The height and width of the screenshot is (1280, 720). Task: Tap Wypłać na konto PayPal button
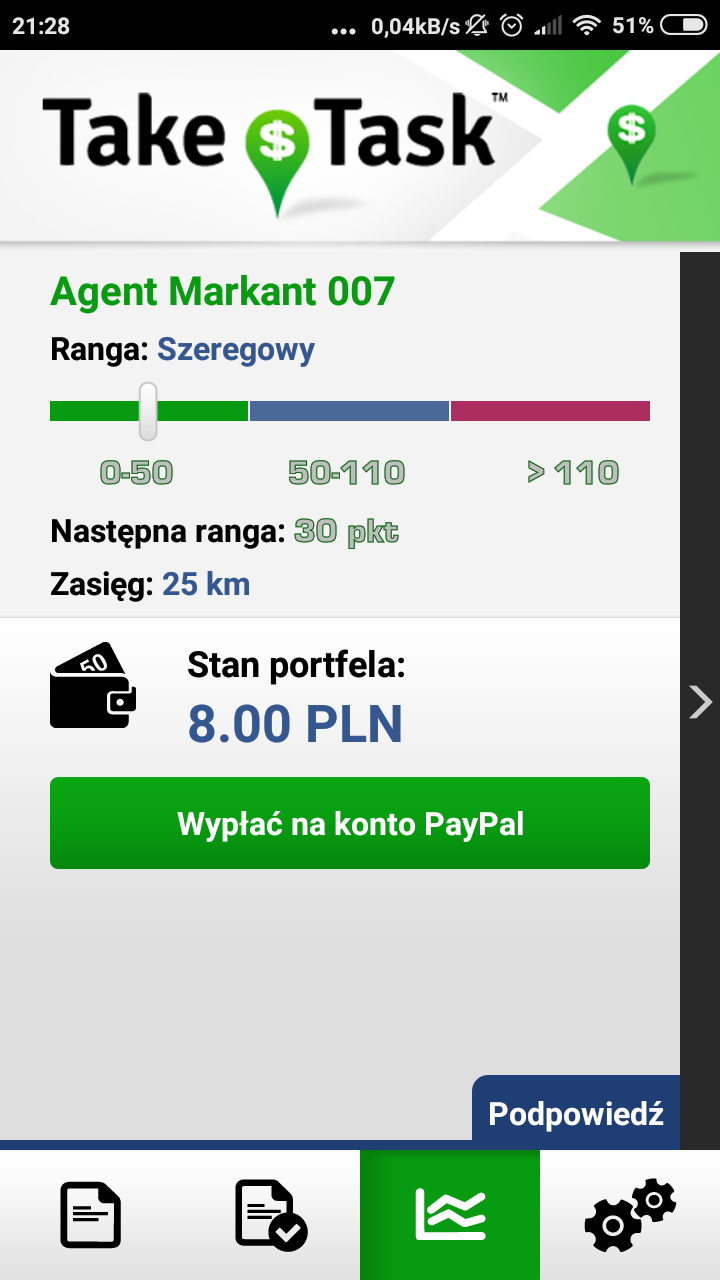click(350, 823)
